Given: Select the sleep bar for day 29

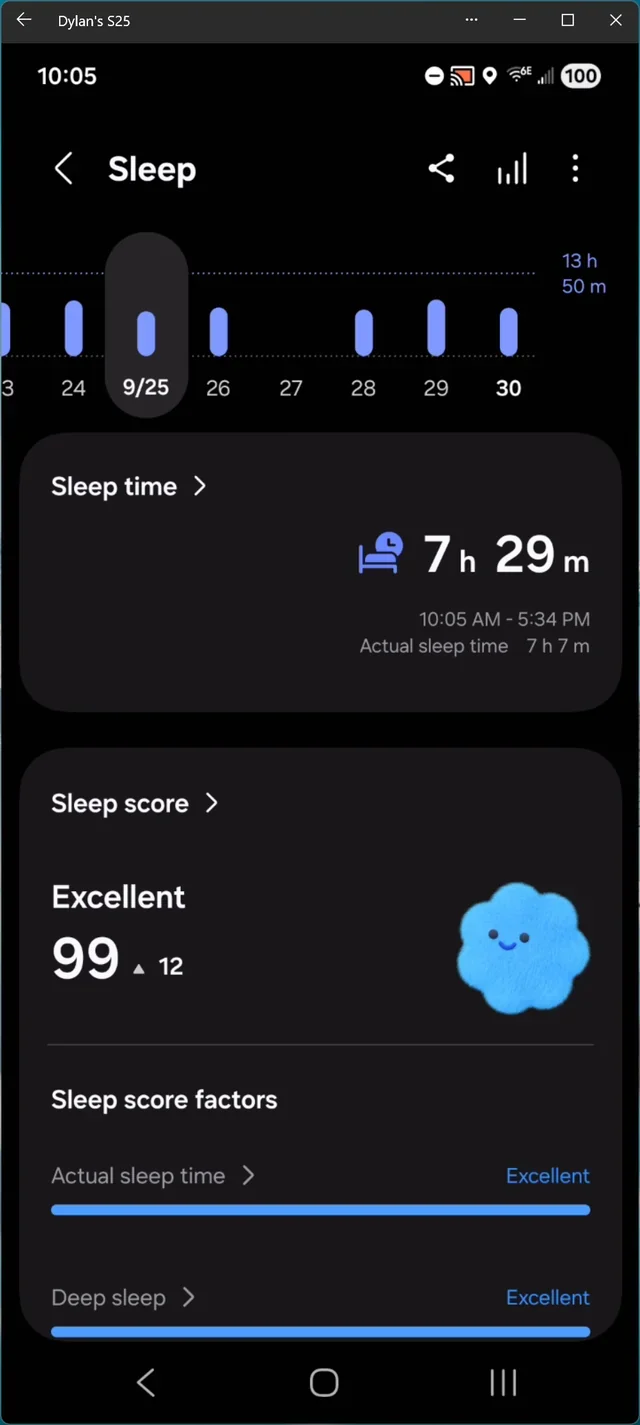Looking at the screenshot, I should click(x=436, y=328).
